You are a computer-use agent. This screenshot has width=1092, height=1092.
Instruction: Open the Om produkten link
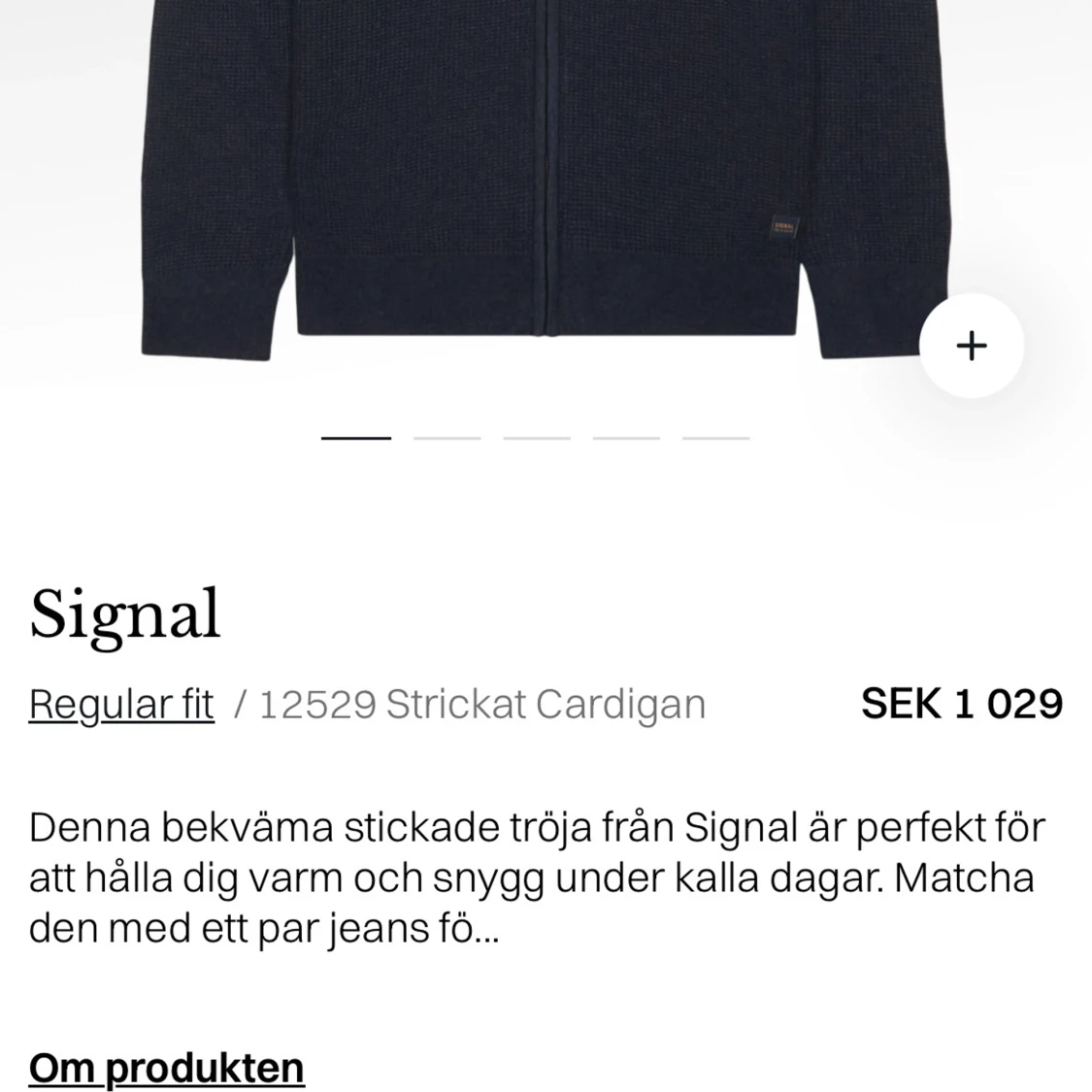pyautogui.click(x=166, y=1068)
